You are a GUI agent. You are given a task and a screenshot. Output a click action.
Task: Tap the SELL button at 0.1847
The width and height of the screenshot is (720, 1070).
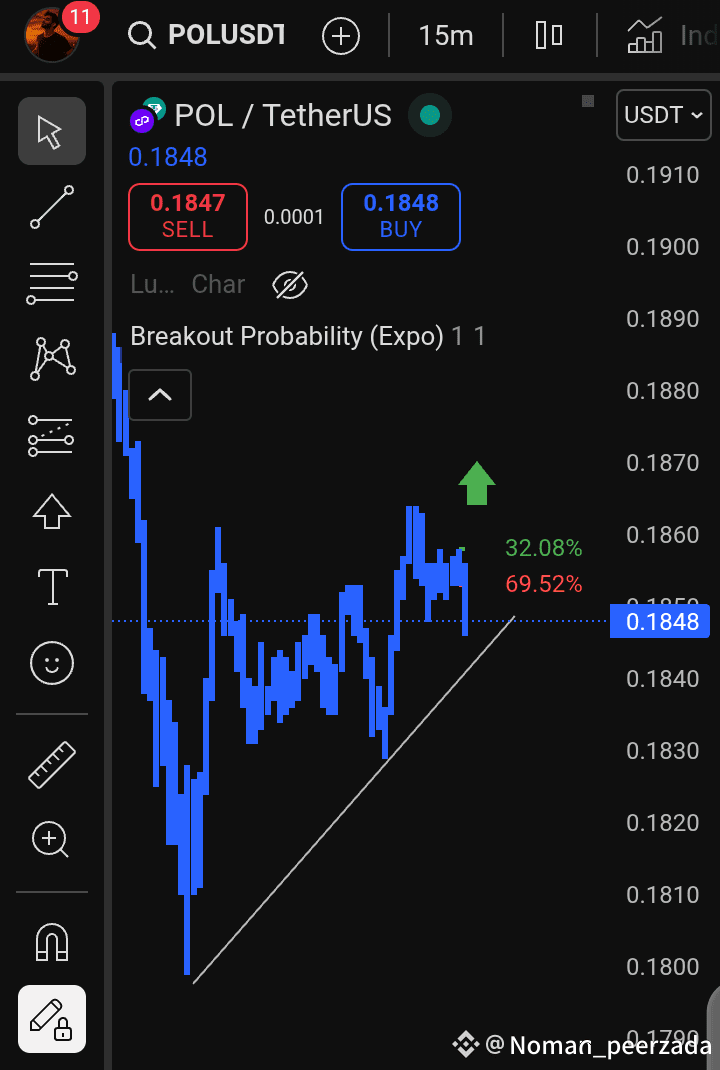point(187,216)
